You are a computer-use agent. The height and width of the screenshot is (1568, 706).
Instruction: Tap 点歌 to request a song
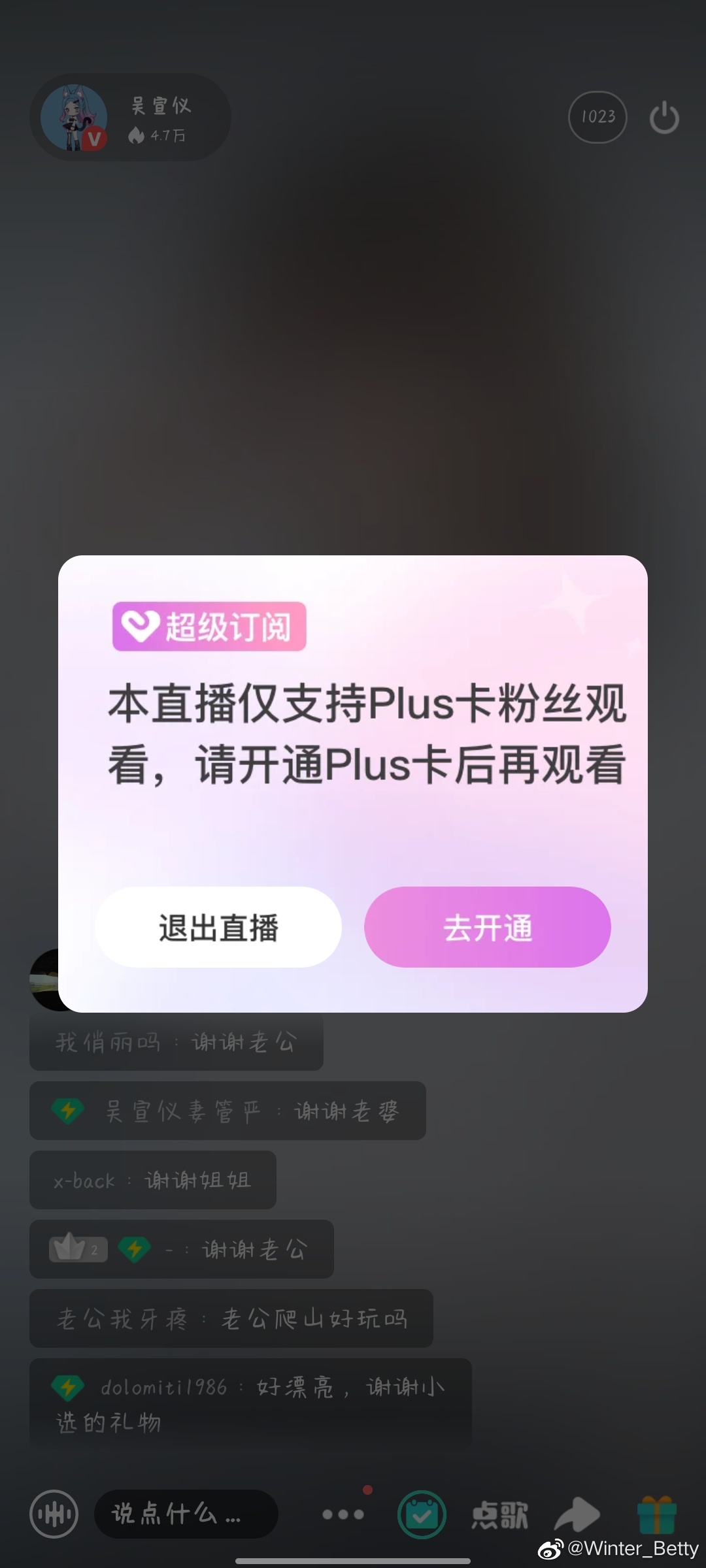pos(500,1514)
